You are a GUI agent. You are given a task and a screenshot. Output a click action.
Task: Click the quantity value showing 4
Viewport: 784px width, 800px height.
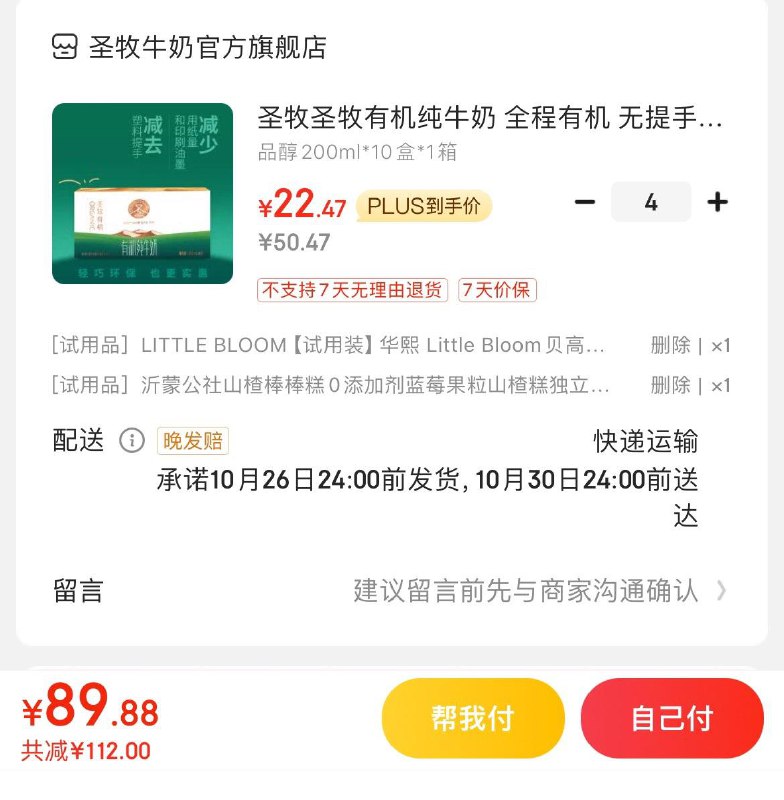pos(651,201)
